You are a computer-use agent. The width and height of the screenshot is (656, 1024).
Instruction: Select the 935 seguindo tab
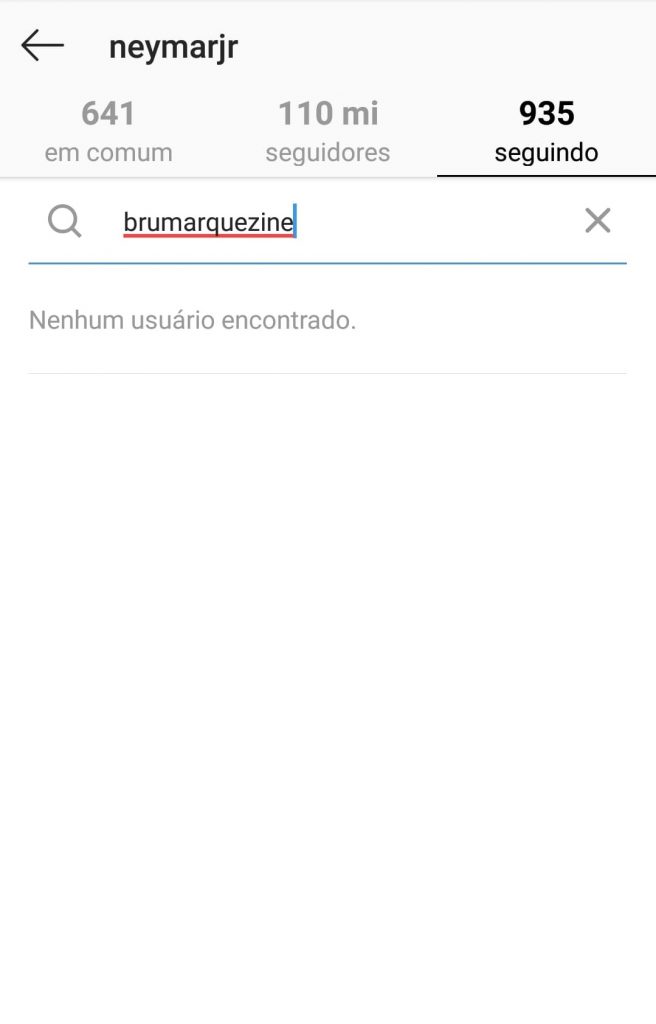point(546,131)
